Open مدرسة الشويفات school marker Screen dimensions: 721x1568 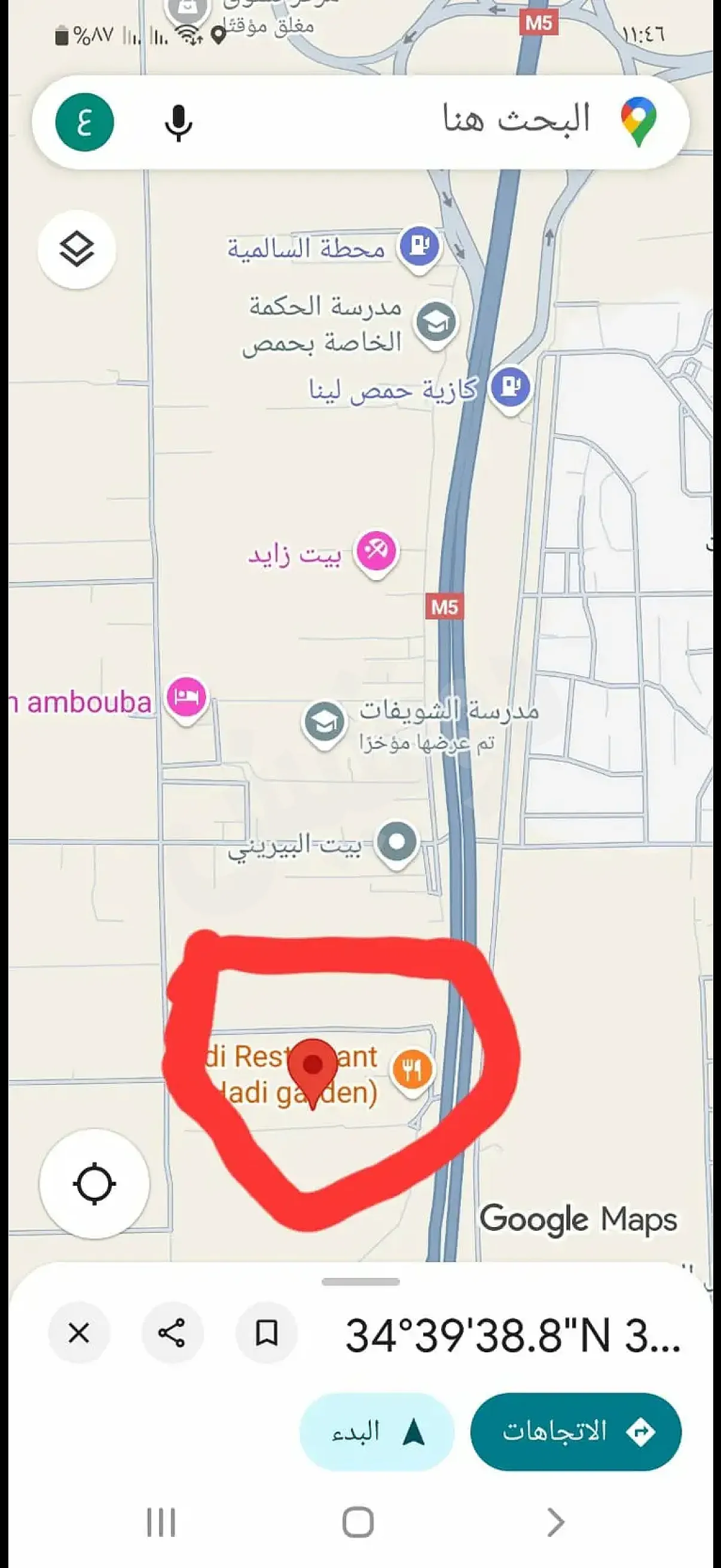325,721
